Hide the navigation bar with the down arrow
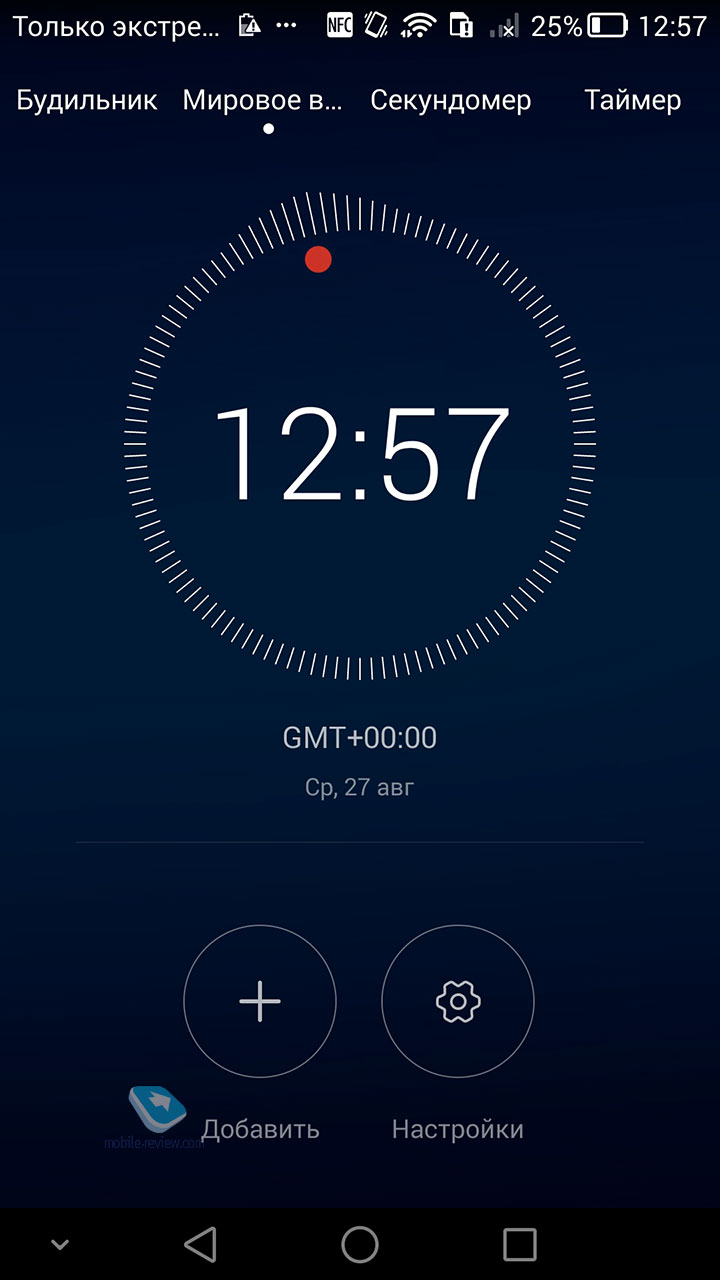Viewport: 720px width, 1280px height. pyautogui.click(x=60, y=1245)
